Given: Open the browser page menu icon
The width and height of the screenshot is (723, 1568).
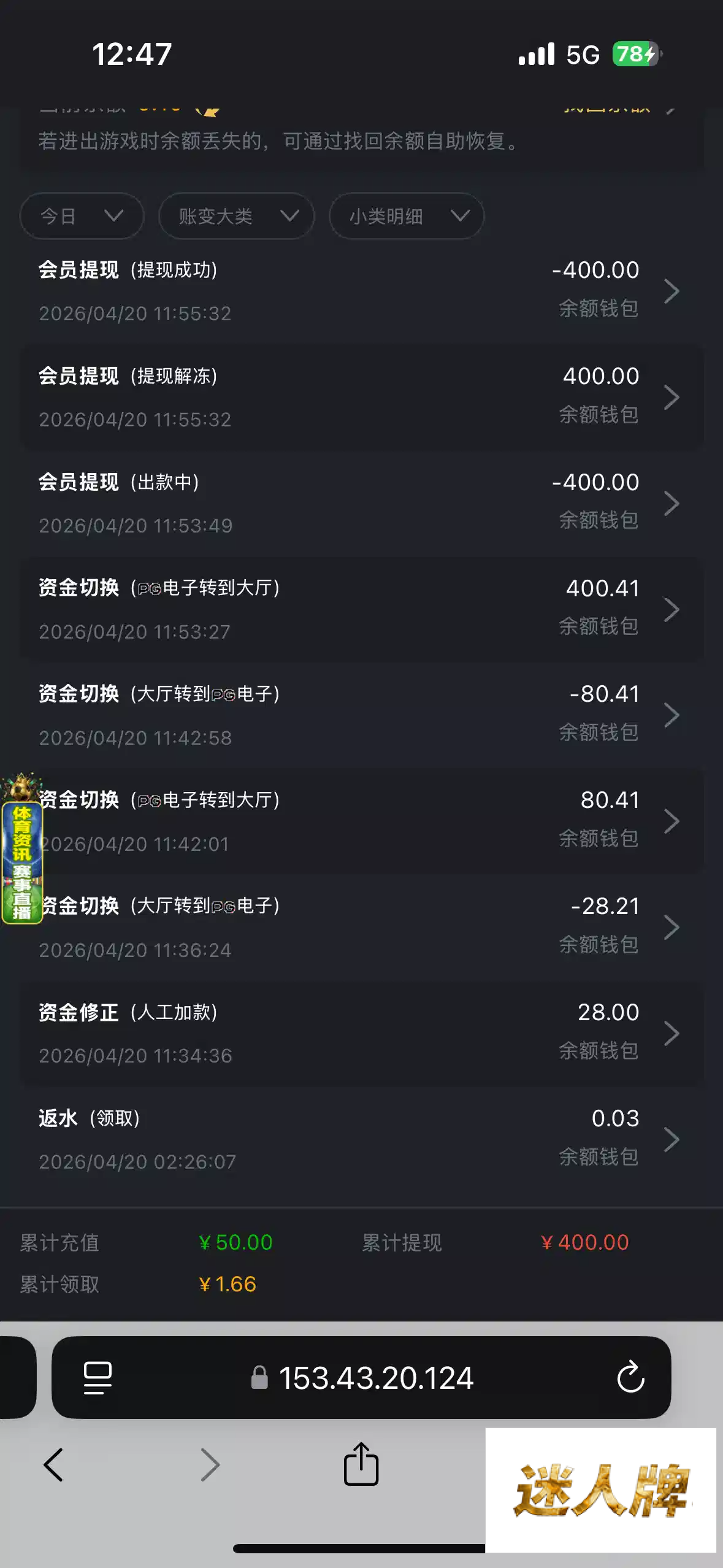Looking at the screenshot, I should [97, 1378].
